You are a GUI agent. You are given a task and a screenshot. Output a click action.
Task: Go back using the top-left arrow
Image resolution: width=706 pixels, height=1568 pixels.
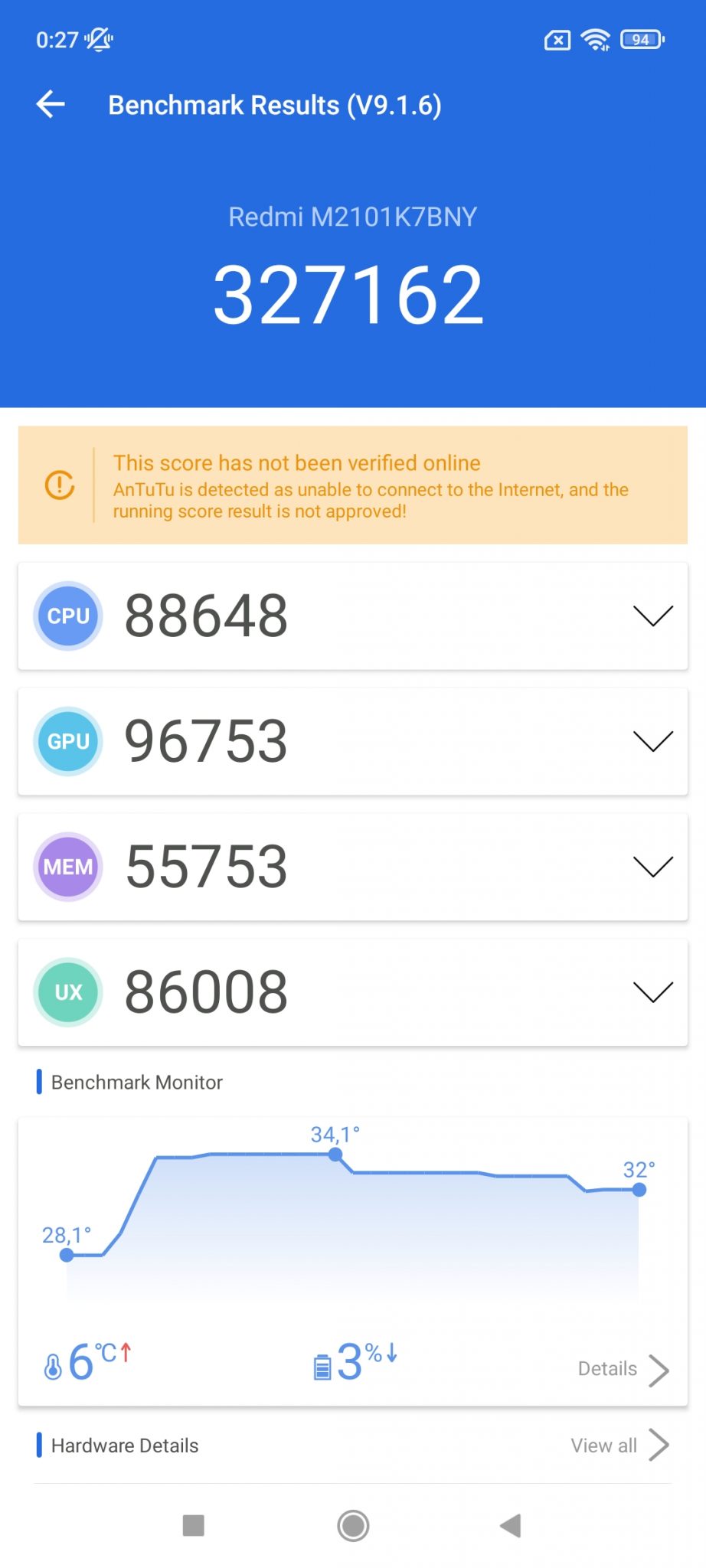[x=51, y=104]
